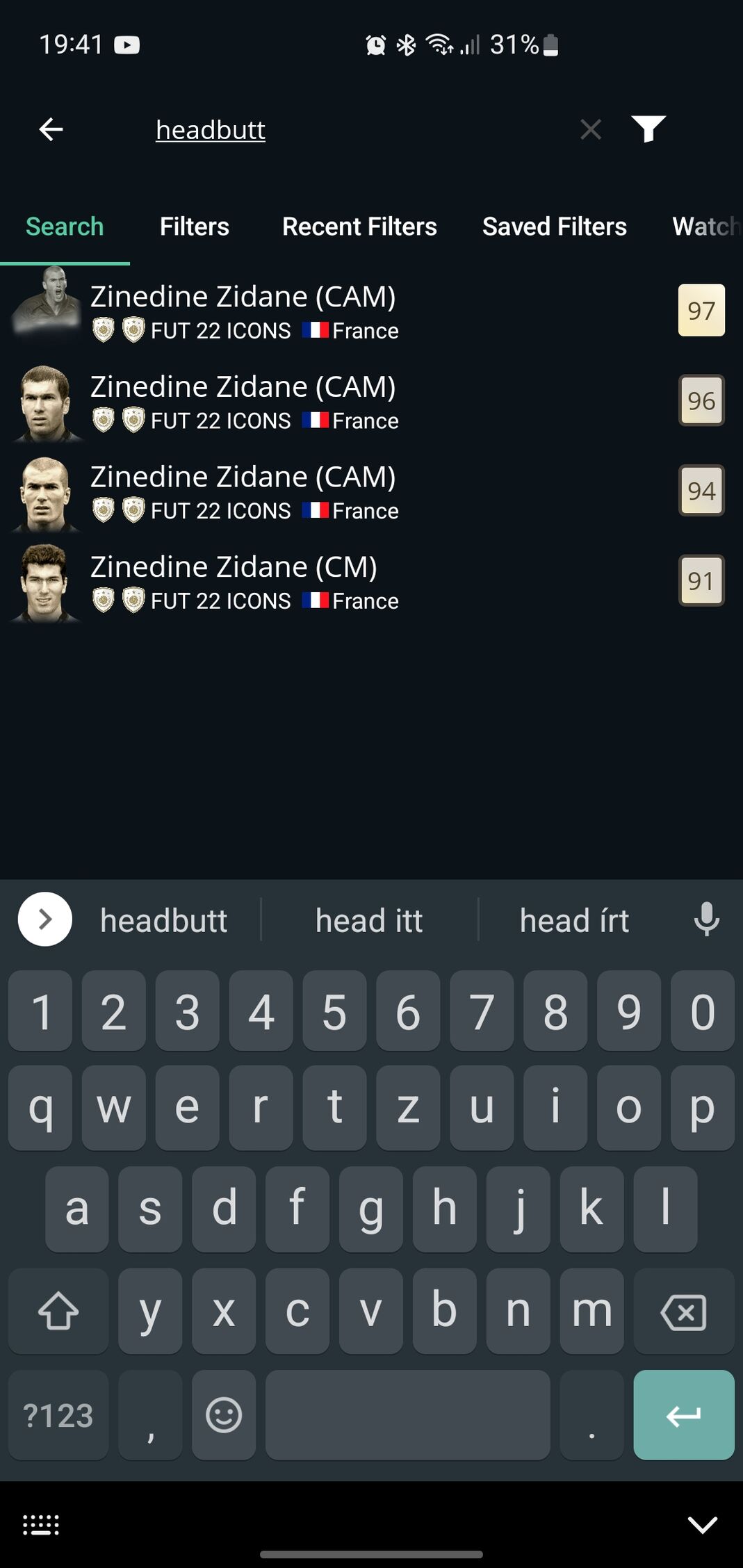Tap the headbutt search field
The image size is (743, 1568).
pyautogui.click(x=348, y=130)
